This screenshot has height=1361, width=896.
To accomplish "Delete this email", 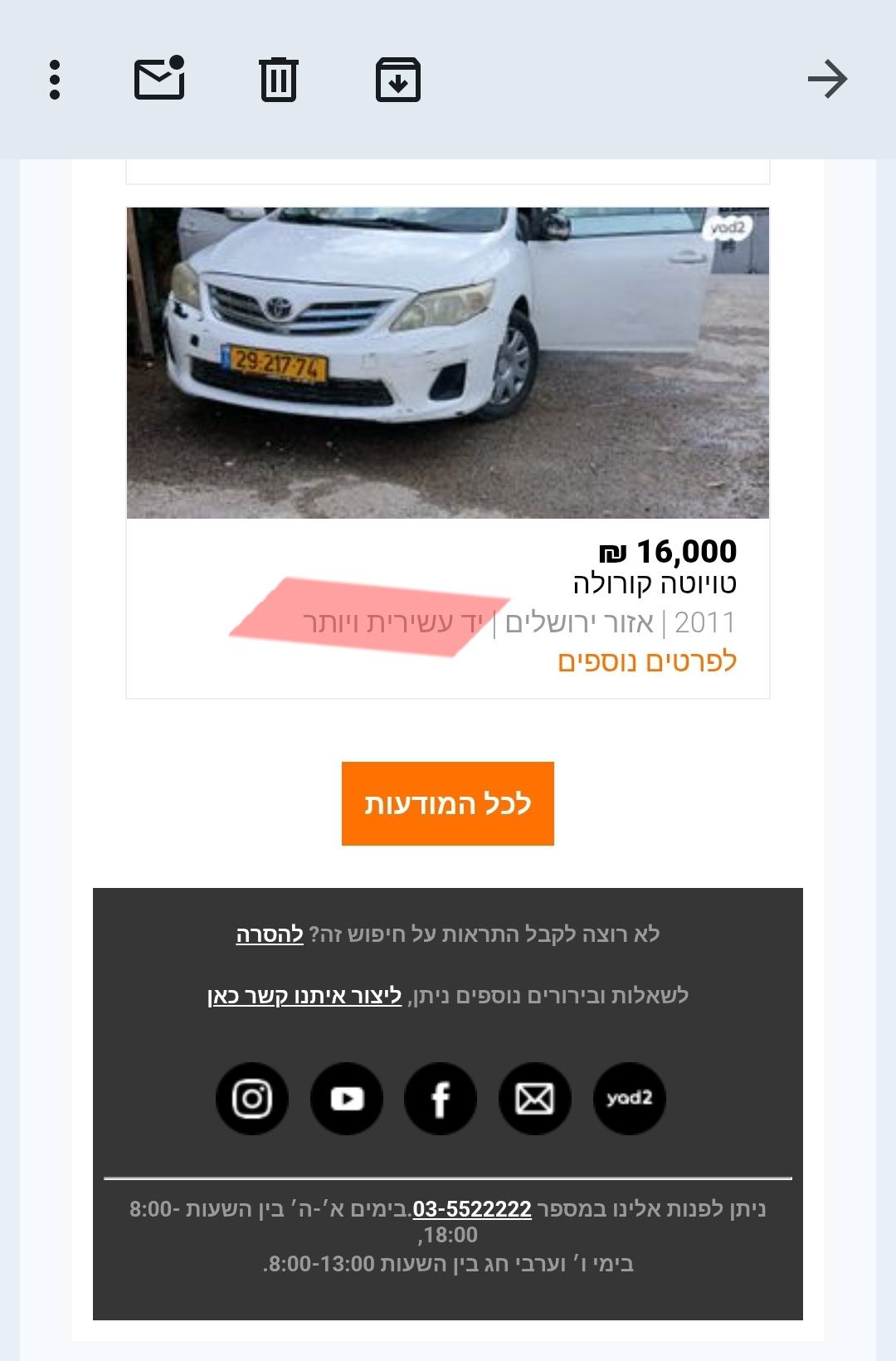I will pos(279,80).
